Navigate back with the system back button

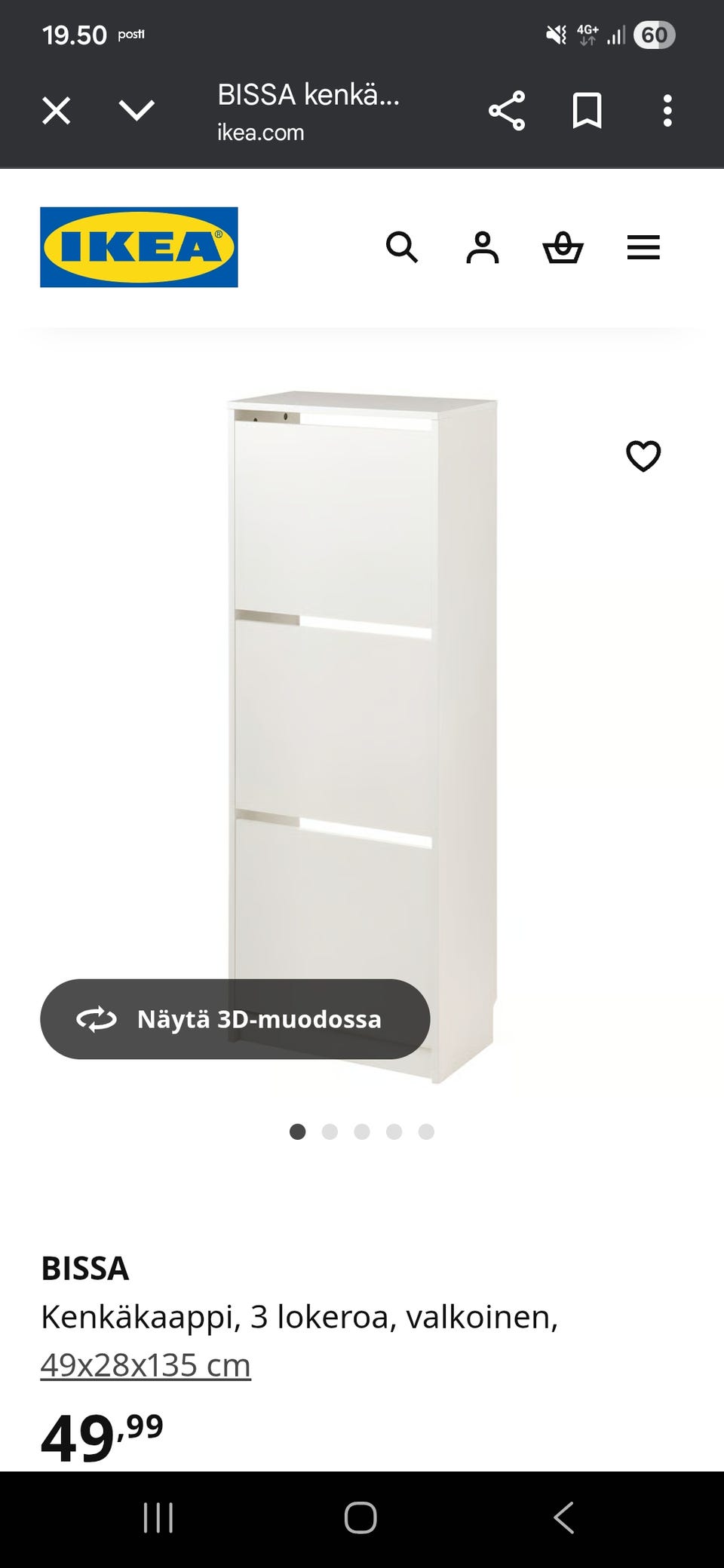coord(564,1517)
